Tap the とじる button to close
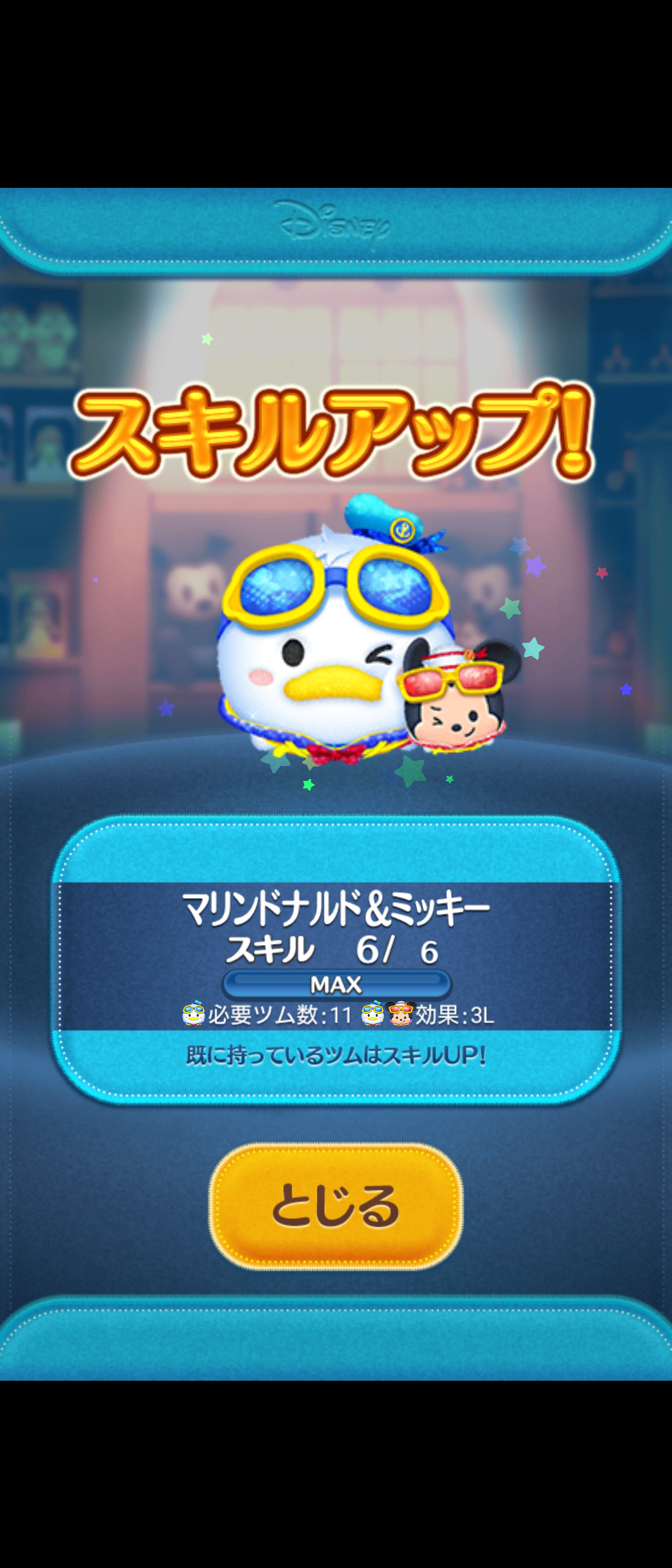This screenshot has width=672, height=1568. tap(336, 1206)
